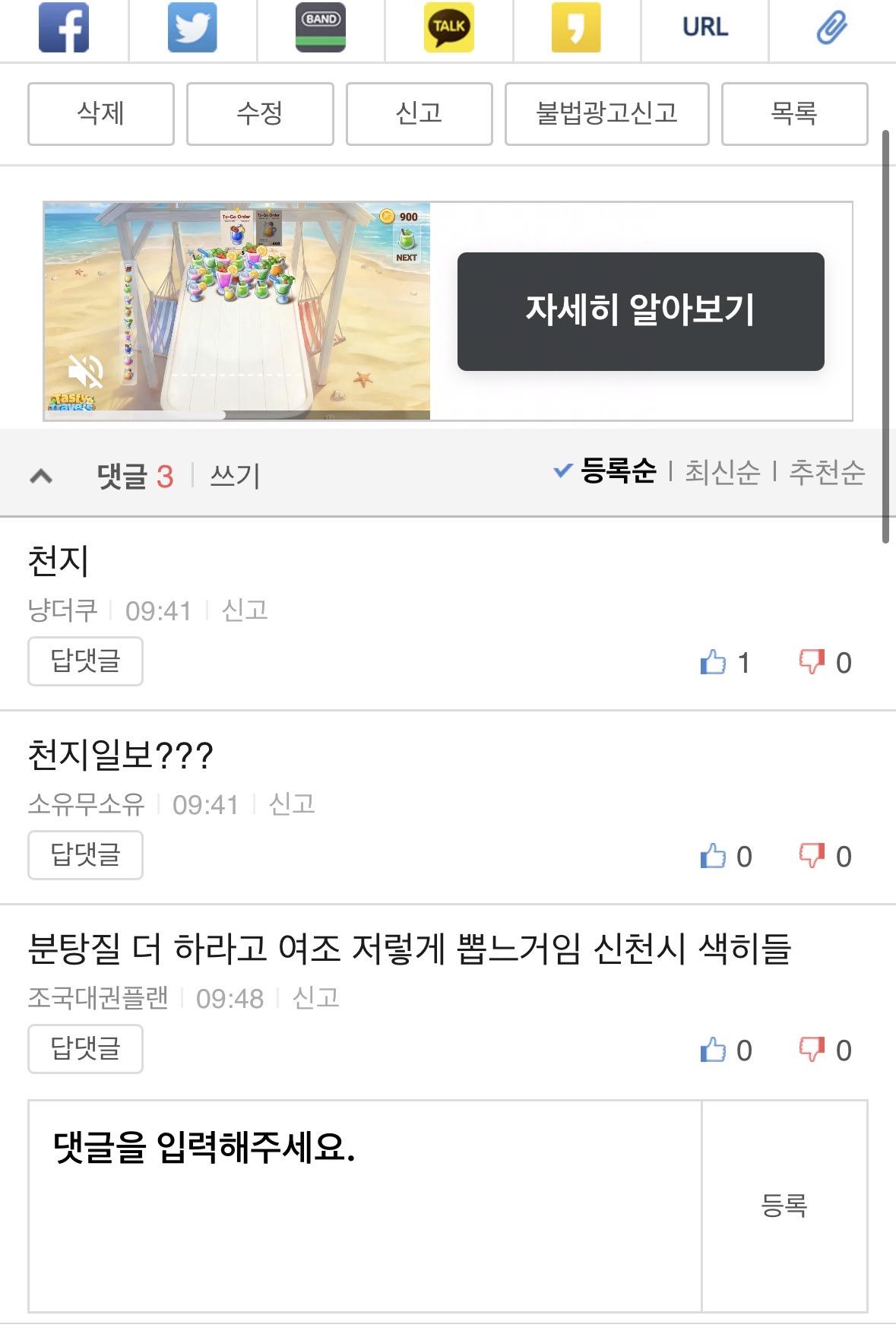Open the 쓰기 comment writing tab
896x1331 pixels.
236,476
